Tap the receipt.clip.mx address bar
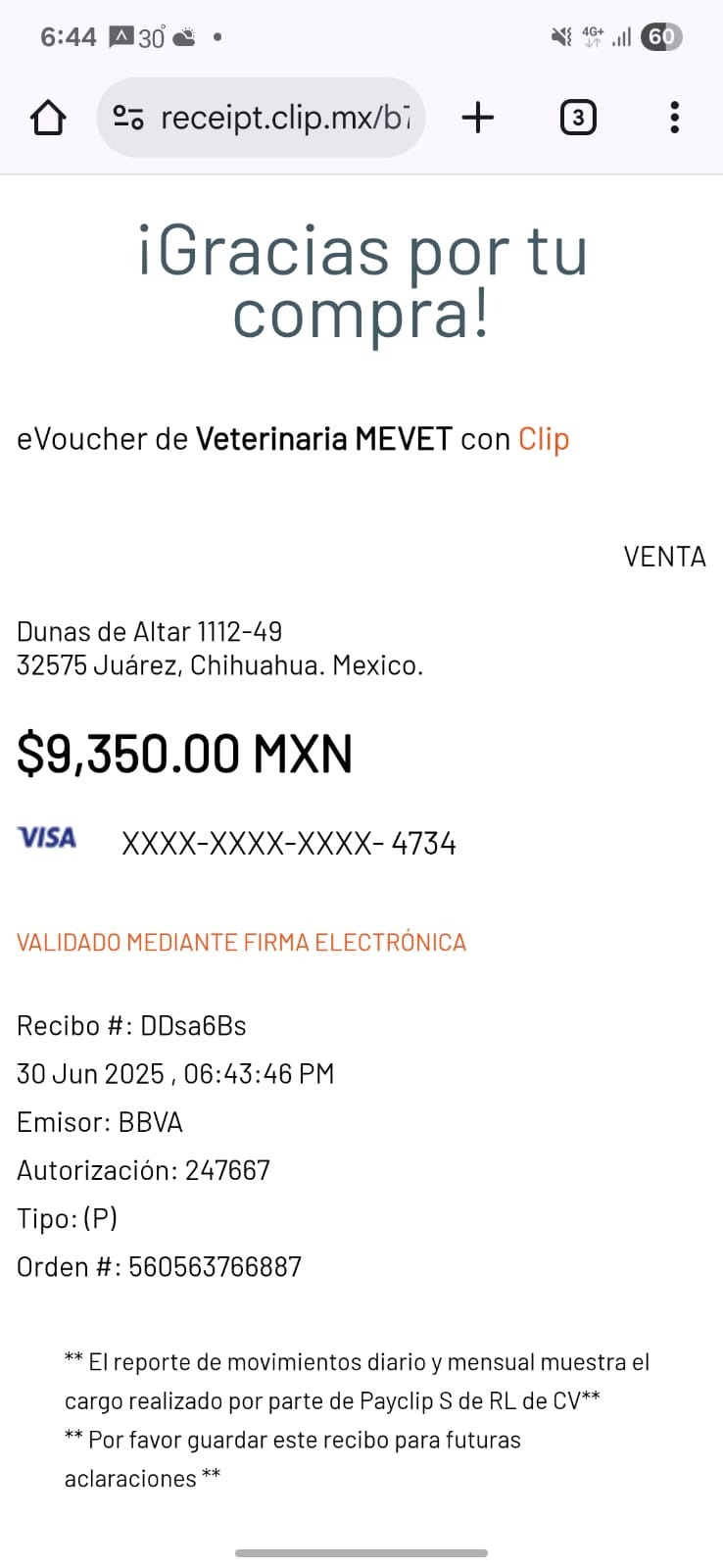Screen dimensions: 723x1568 (x=284, y=118)
